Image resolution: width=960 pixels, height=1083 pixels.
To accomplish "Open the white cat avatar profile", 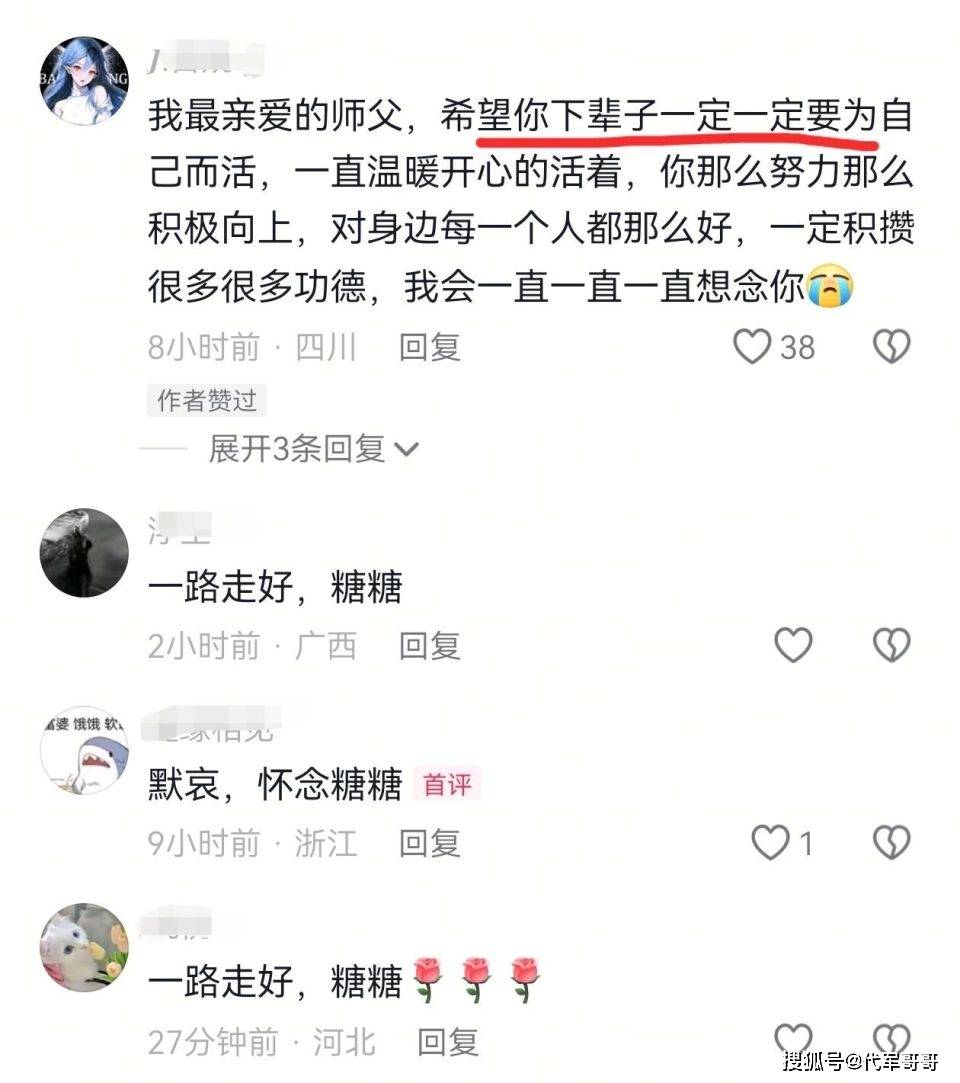I will pos(84,947).
